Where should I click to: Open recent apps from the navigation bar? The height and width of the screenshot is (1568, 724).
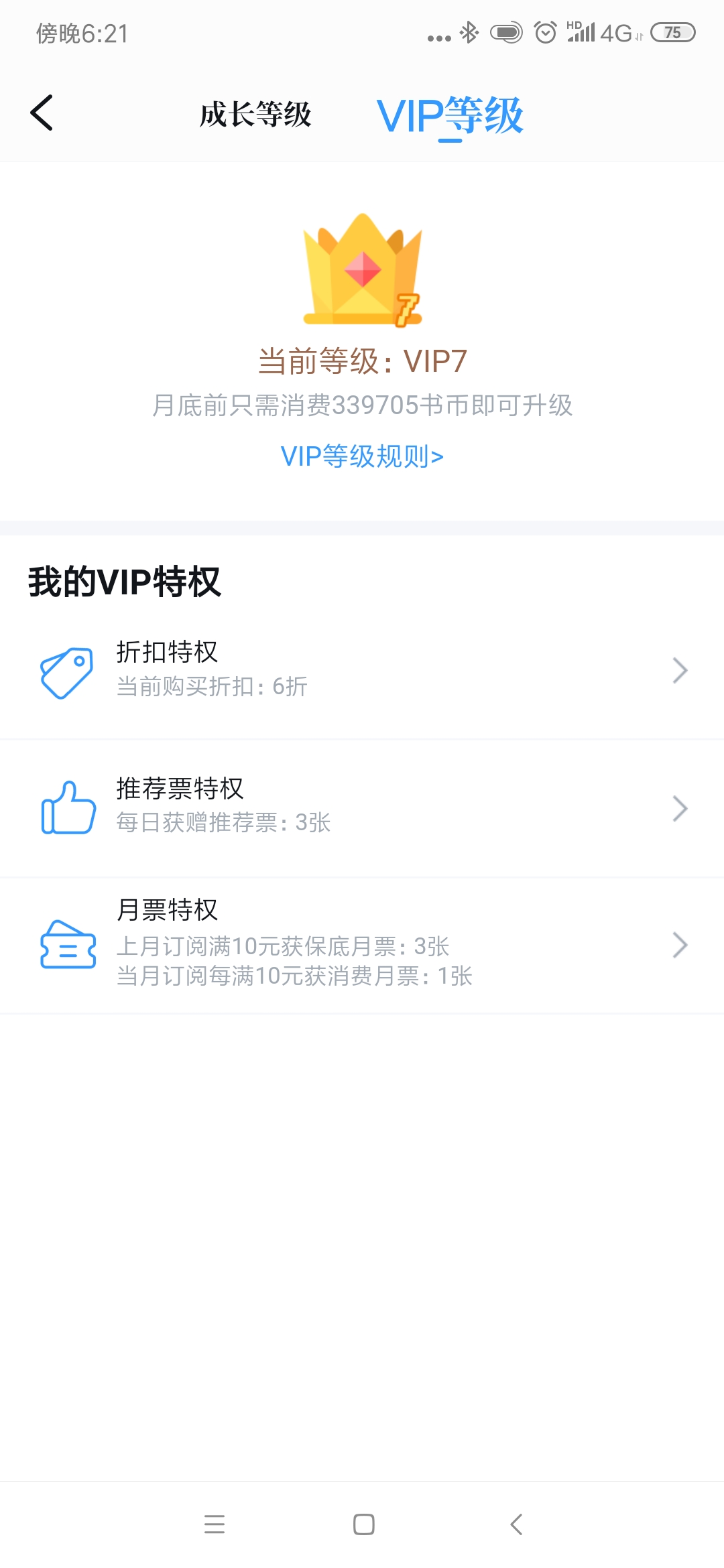[x=215, y=1524]
